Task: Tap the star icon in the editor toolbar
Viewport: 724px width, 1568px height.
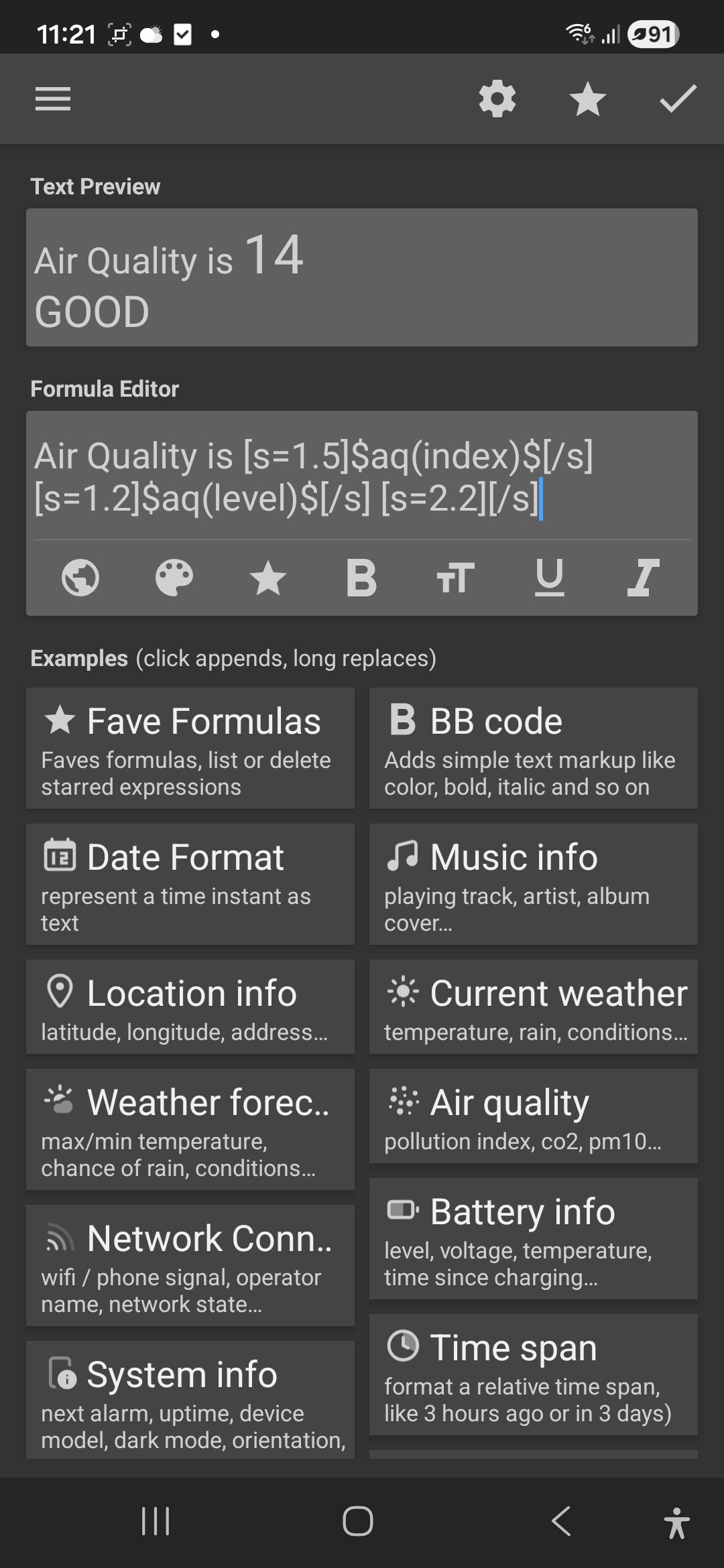Action: (268, 578)
